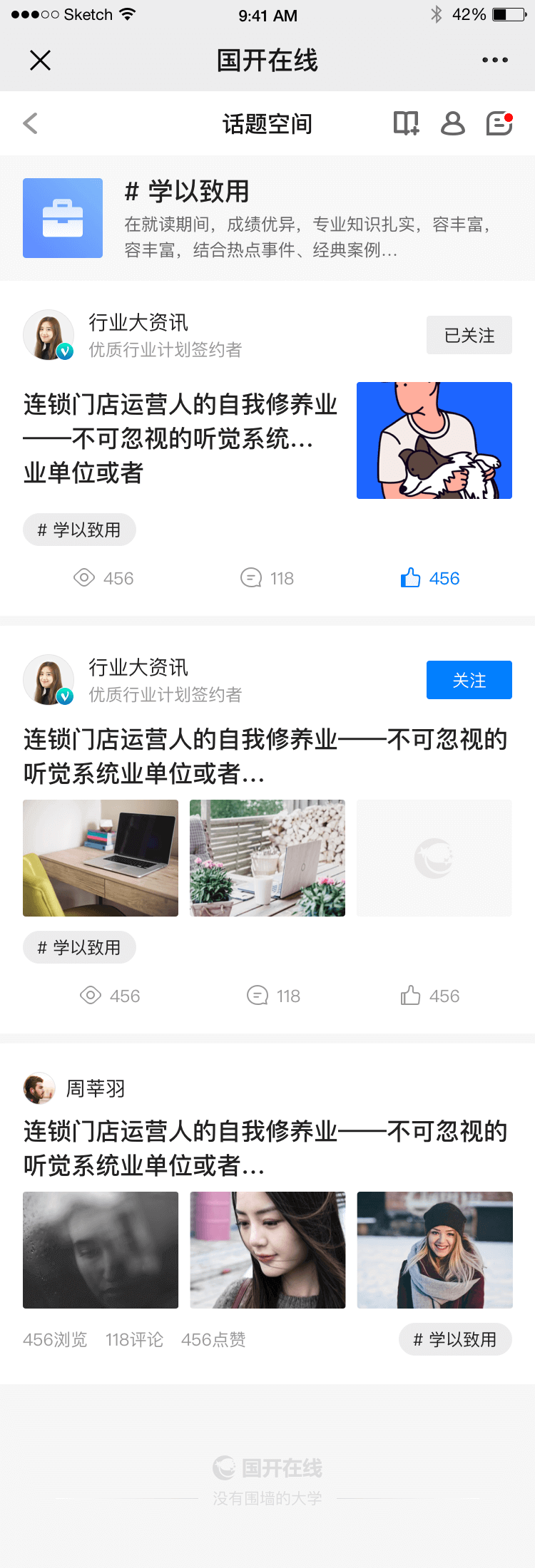The height and width of the screenshot is (1568, 535).
Task: Open the book add icon
Action: pyautogui.click(x=406, y=123)
